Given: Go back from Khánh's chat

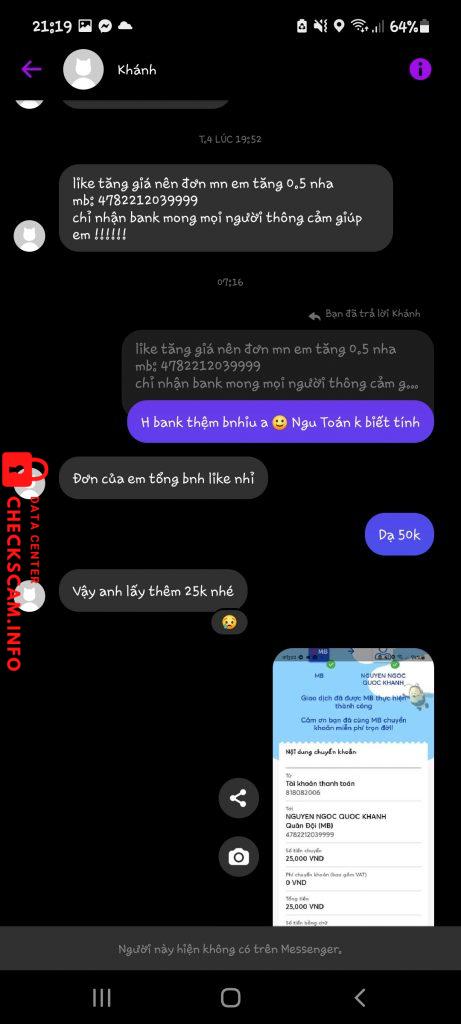Looking at the screenshot, I should coord(31,69).
